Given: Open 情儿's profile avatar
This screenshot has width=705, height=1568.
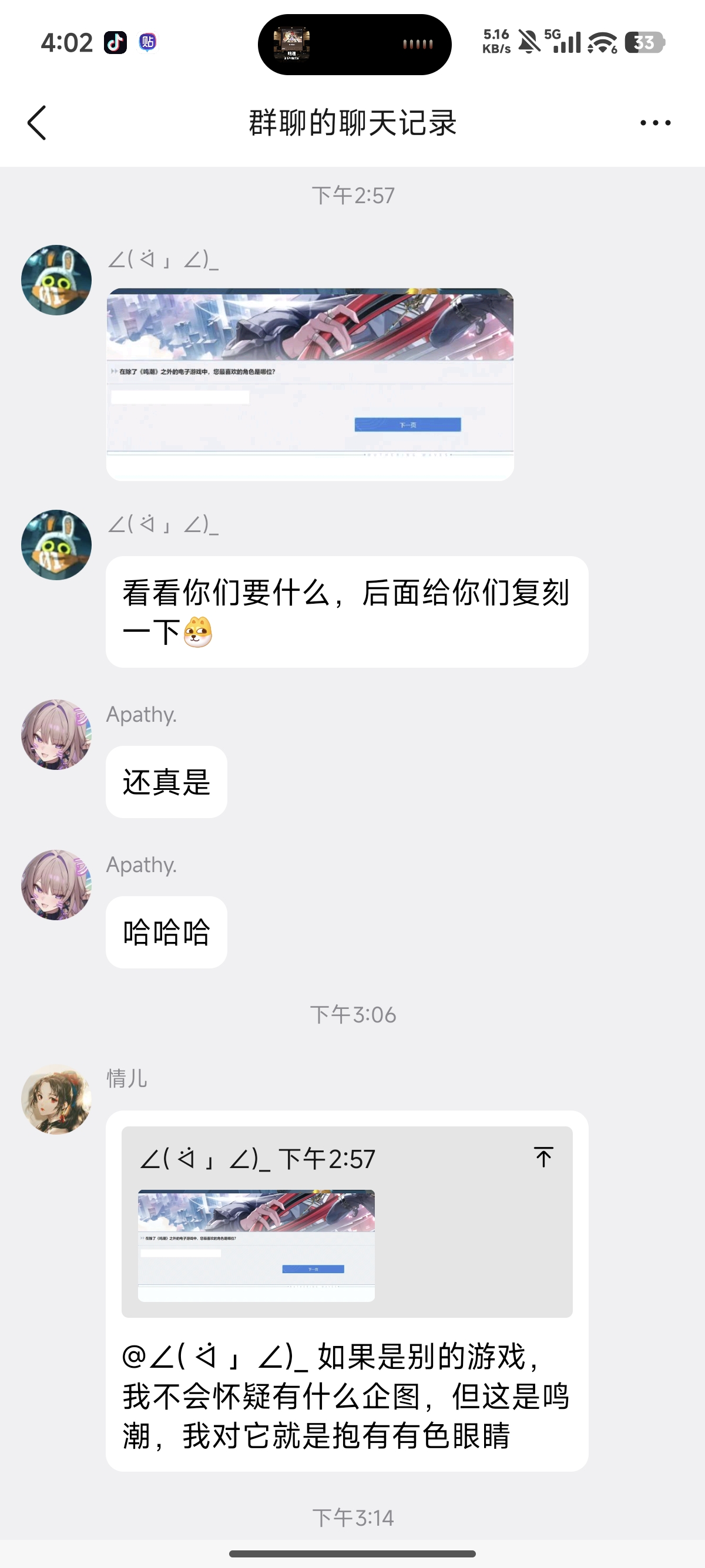Looking at the screenshot, I should coord(56,1099).
